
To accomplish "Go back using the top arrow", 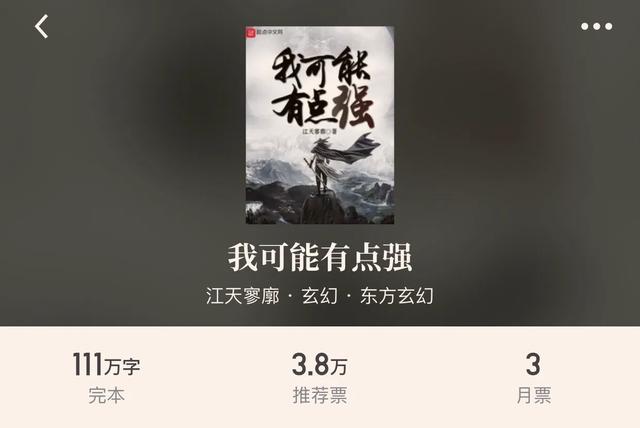I will pyautogui.click(x=42, y=27).
